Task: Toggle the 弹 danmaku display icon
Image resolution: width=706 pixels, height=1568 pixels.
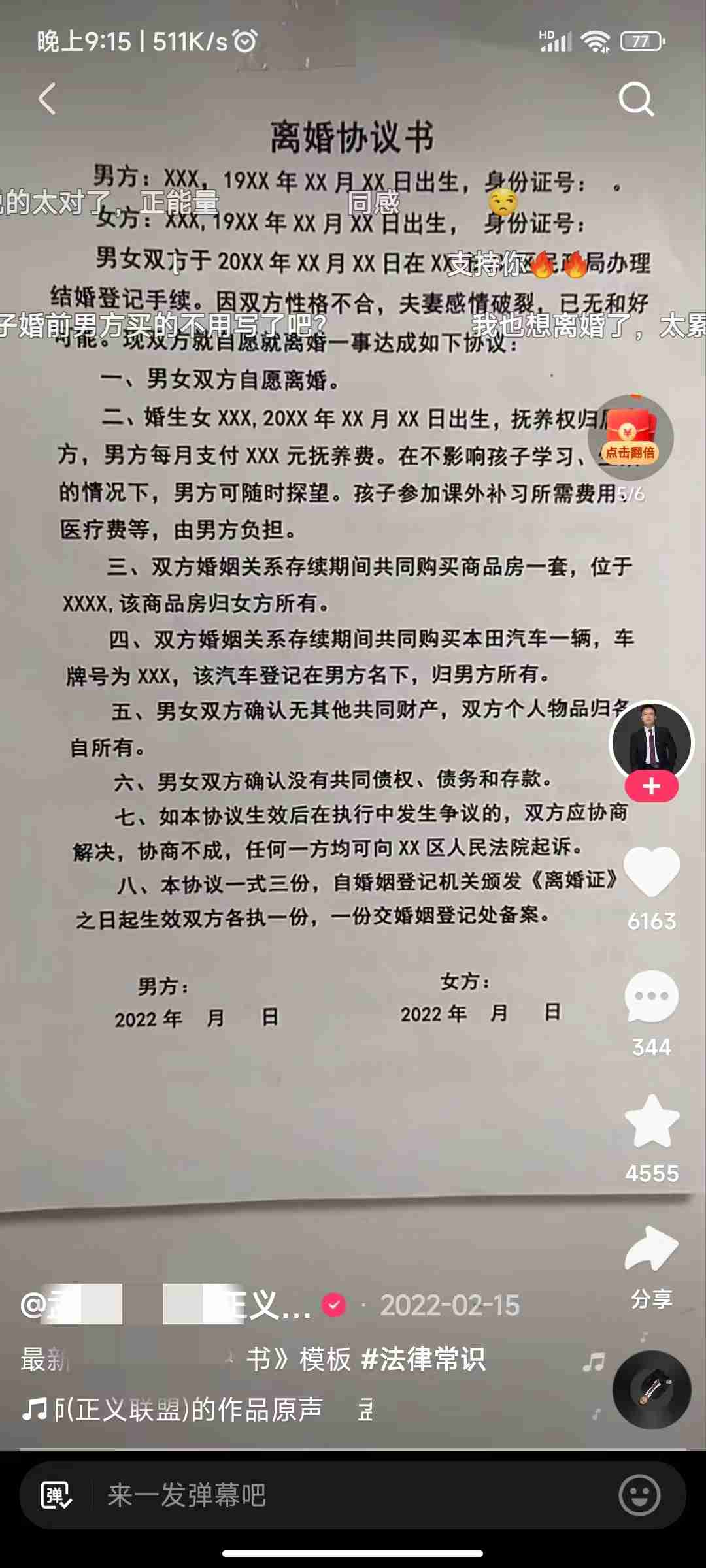Action: [x=56, y=1495]
